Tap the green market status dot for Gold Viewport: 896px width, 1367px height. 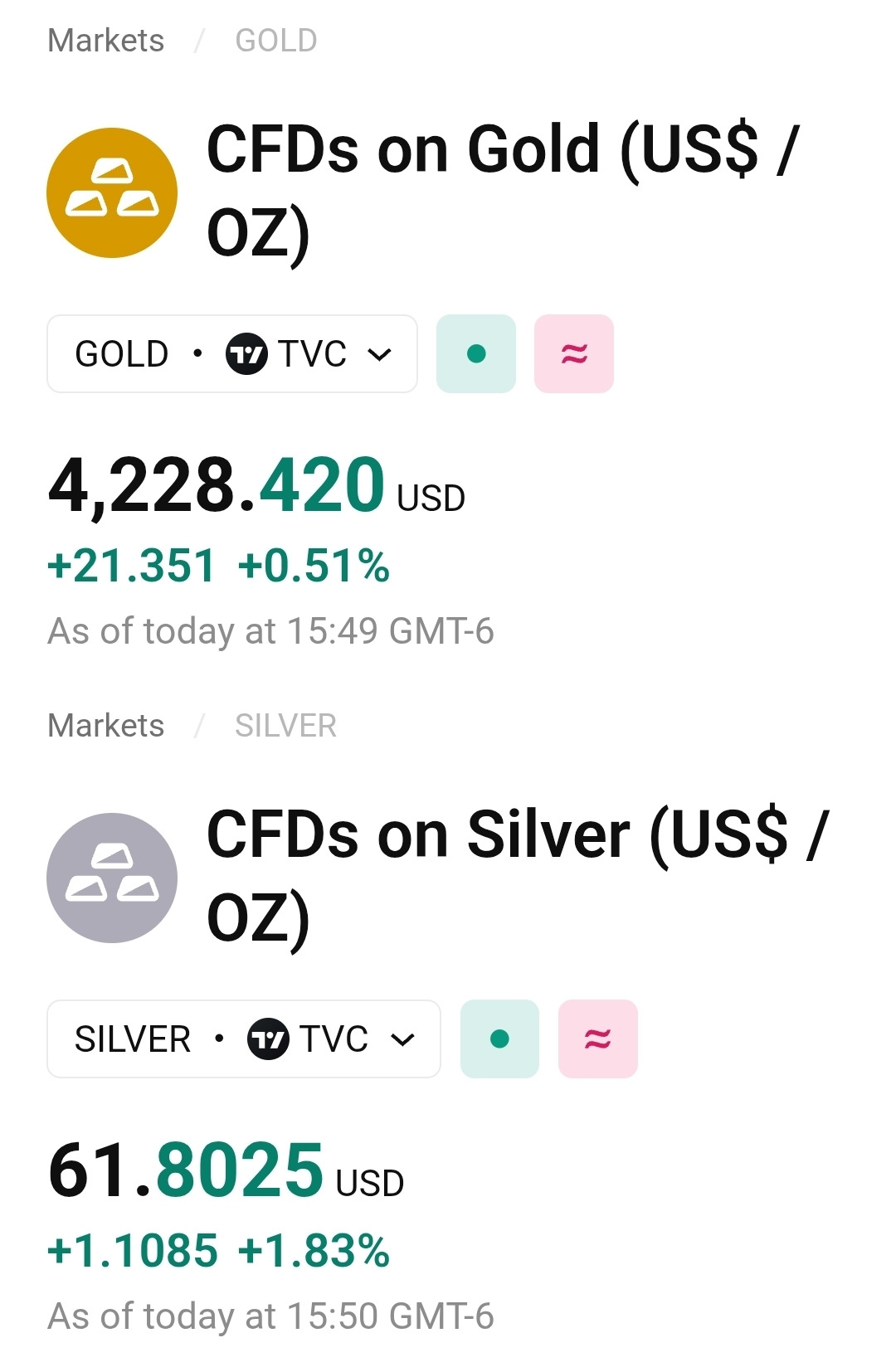pos(476,354)
